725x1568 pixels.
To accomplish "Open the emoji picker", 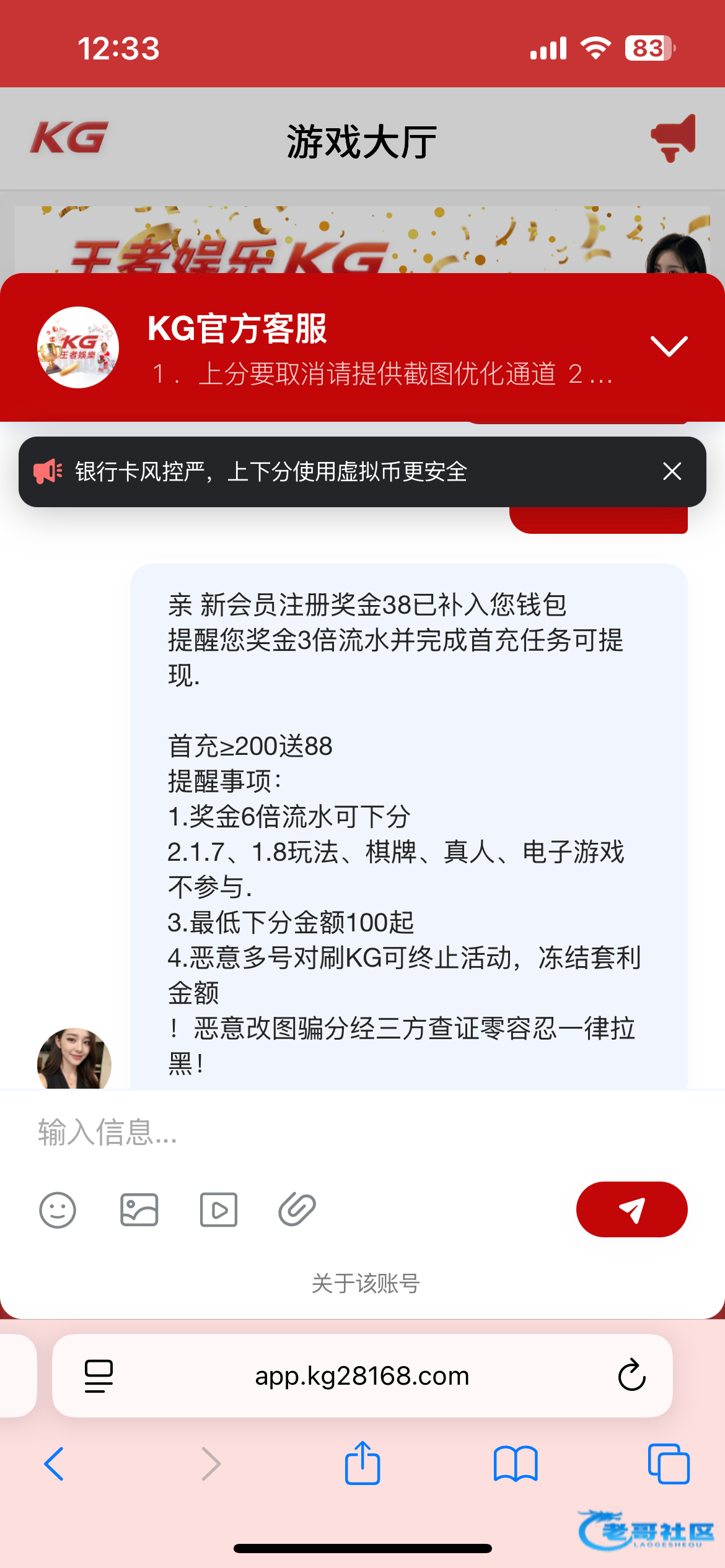I will coord(58,1209).
